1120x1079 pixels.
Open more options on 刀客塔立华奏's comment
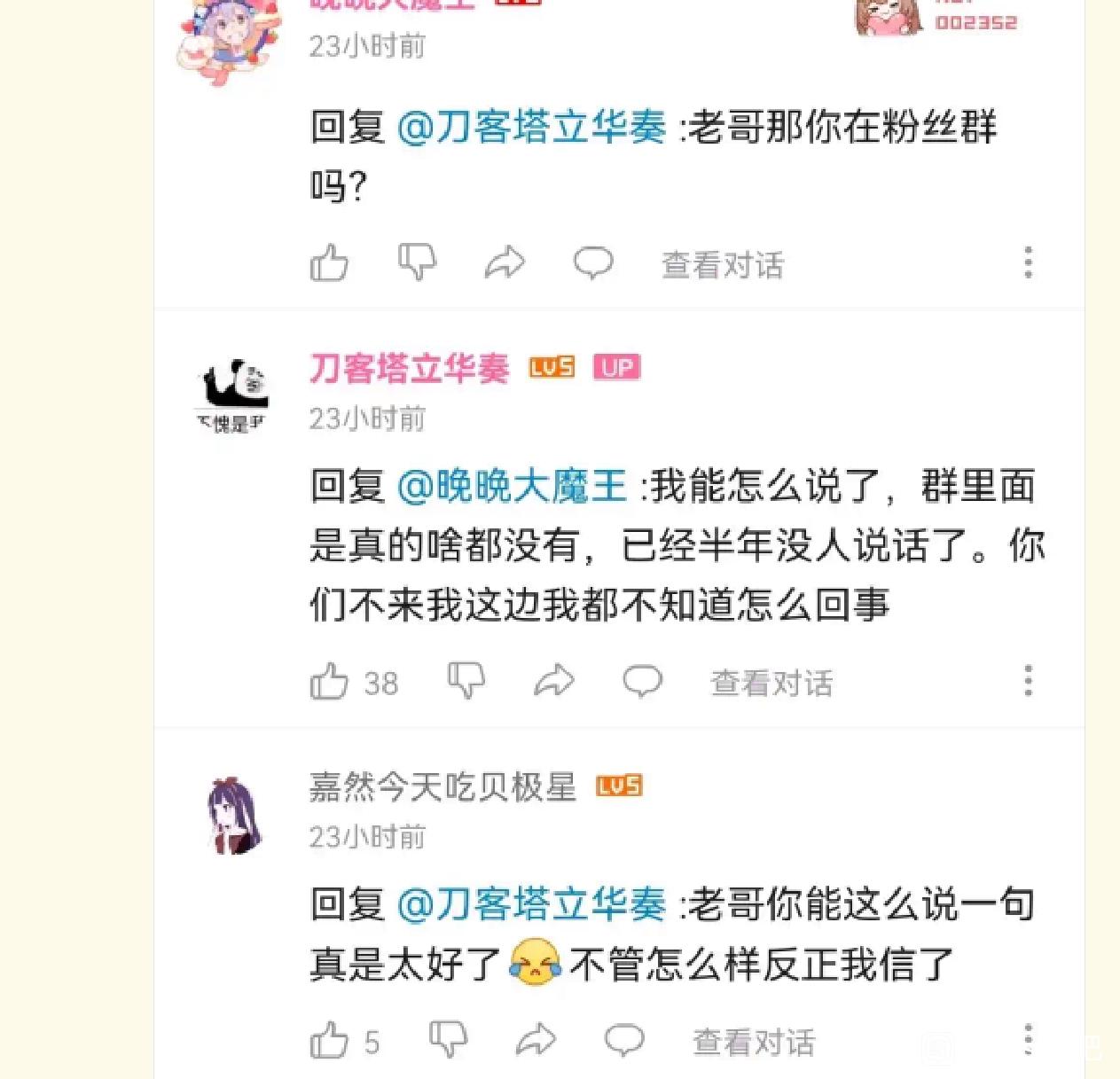(1028, 681)
